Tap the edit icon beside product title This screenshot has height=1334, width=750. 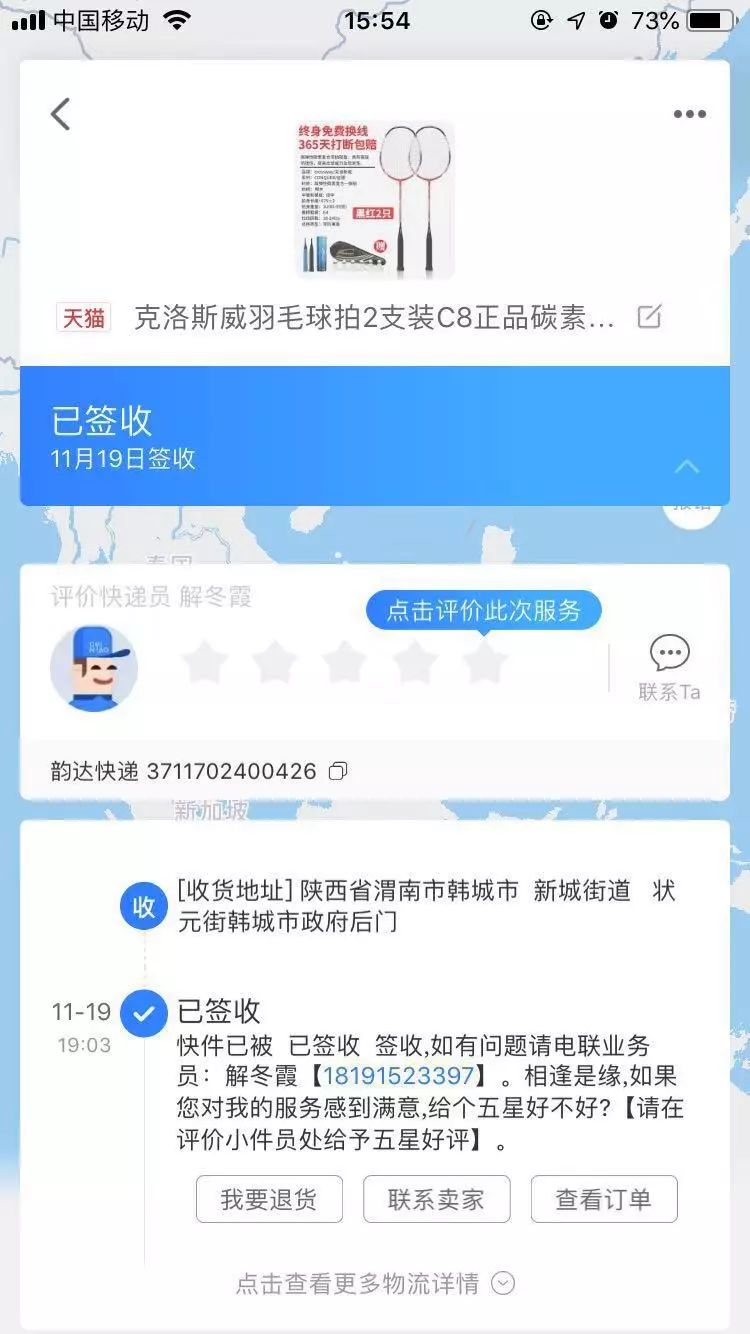651,315
